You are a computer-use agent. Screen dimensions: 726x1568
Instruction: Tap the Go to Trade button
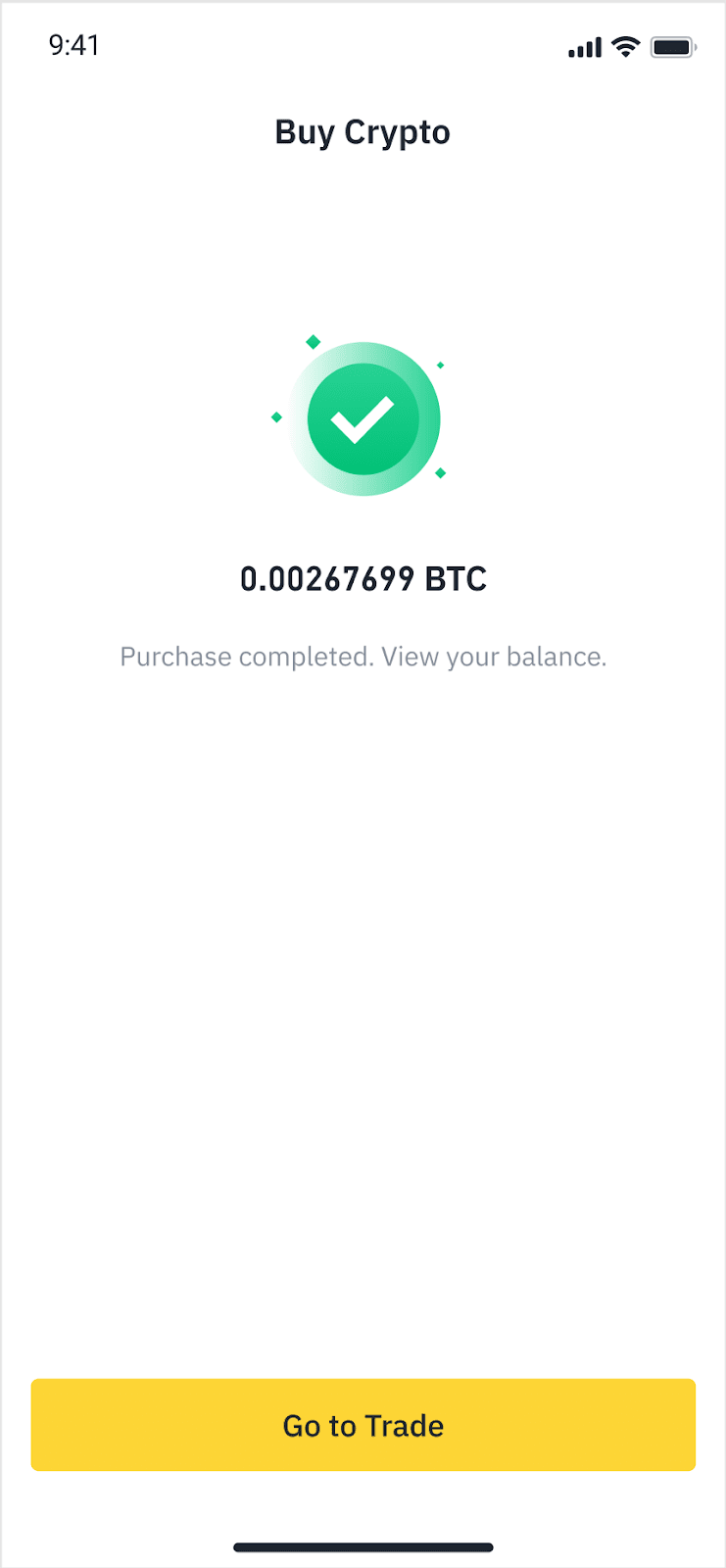(363, 1425)
